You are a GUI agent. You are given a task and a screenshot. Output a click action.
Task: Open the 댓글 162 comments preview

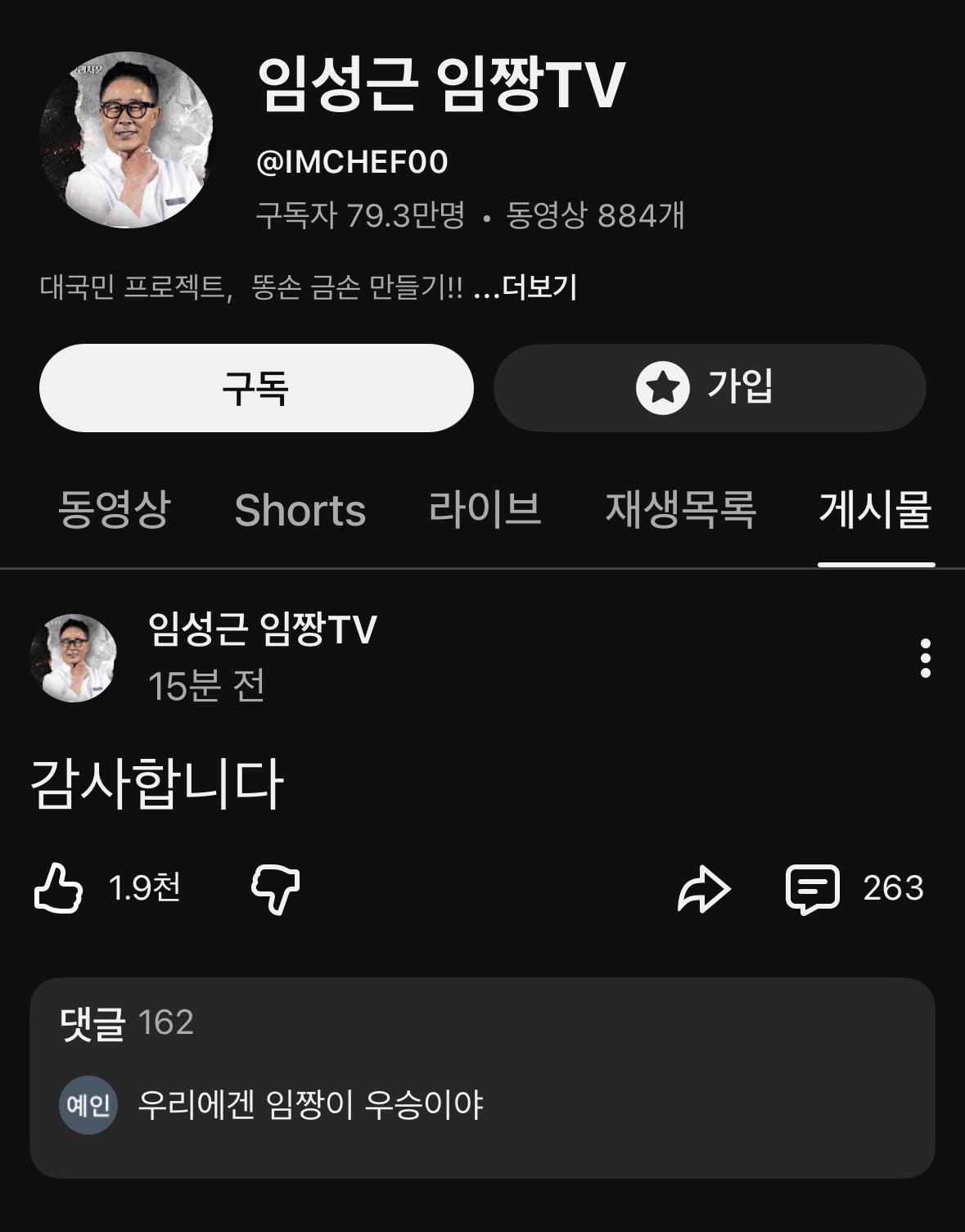coord(482,1077)
